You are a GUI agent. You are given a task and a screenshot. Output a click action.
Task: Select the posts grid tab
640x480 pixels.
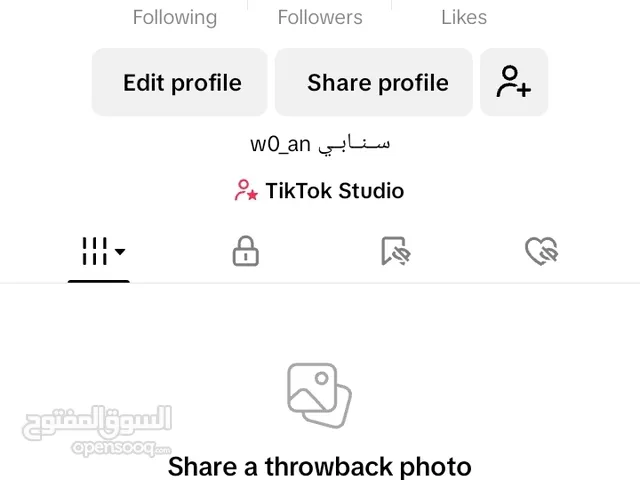point(100,252)
